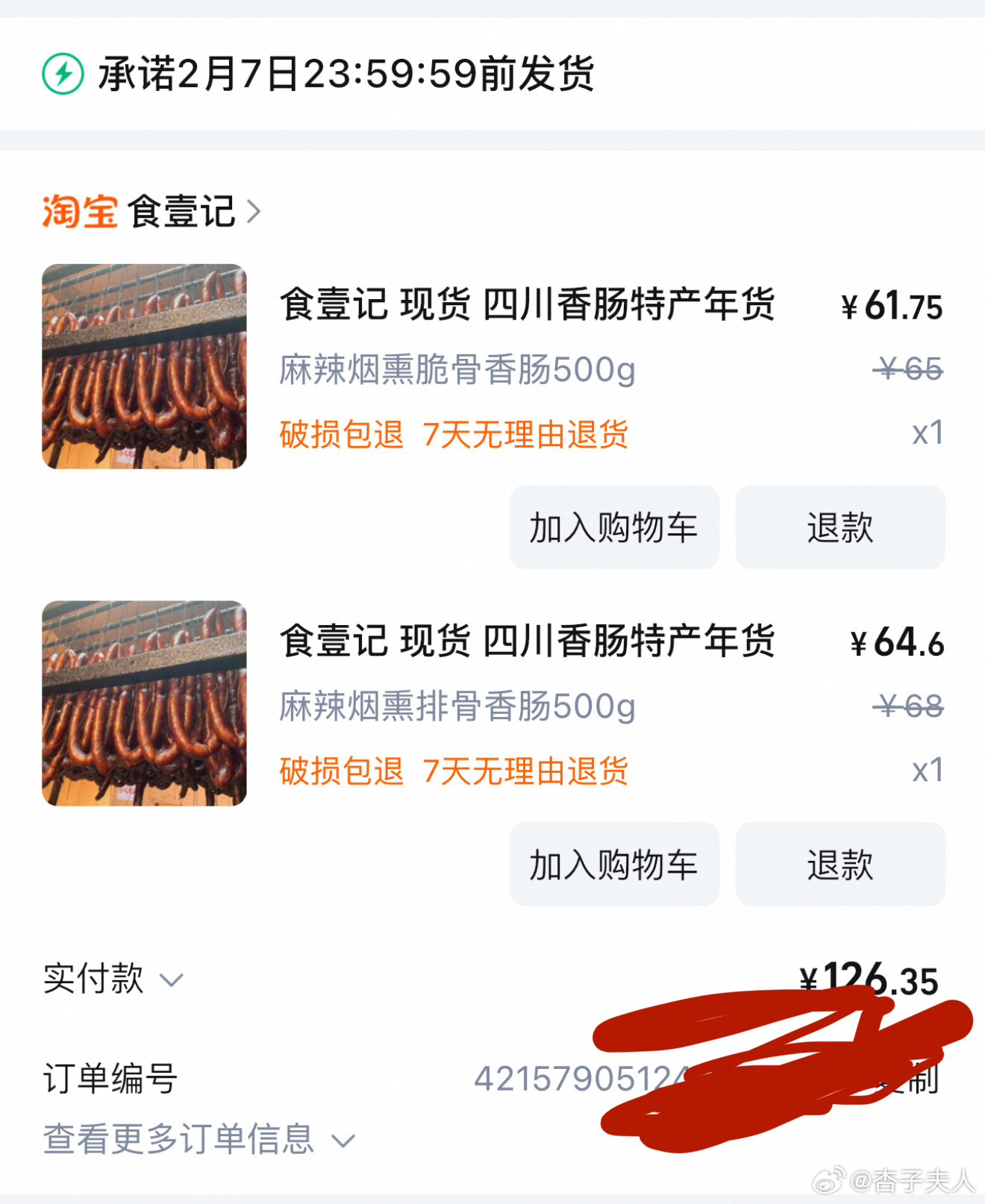Expand the 实付款 payment breakdown
Image resolution: width=985 pixels, height=1204 pixels.
coord(112,979)
